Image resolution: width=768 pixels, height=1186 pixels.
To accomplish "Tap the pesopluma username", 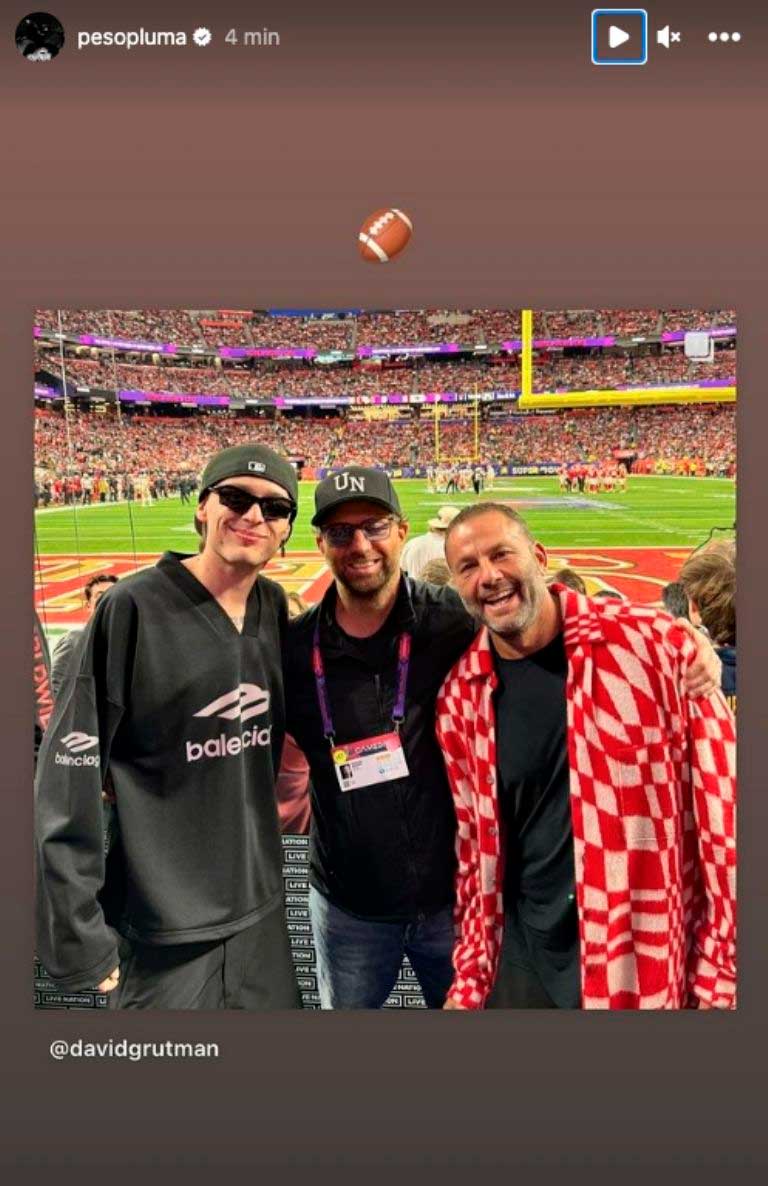I will click(x=132, y=37).
